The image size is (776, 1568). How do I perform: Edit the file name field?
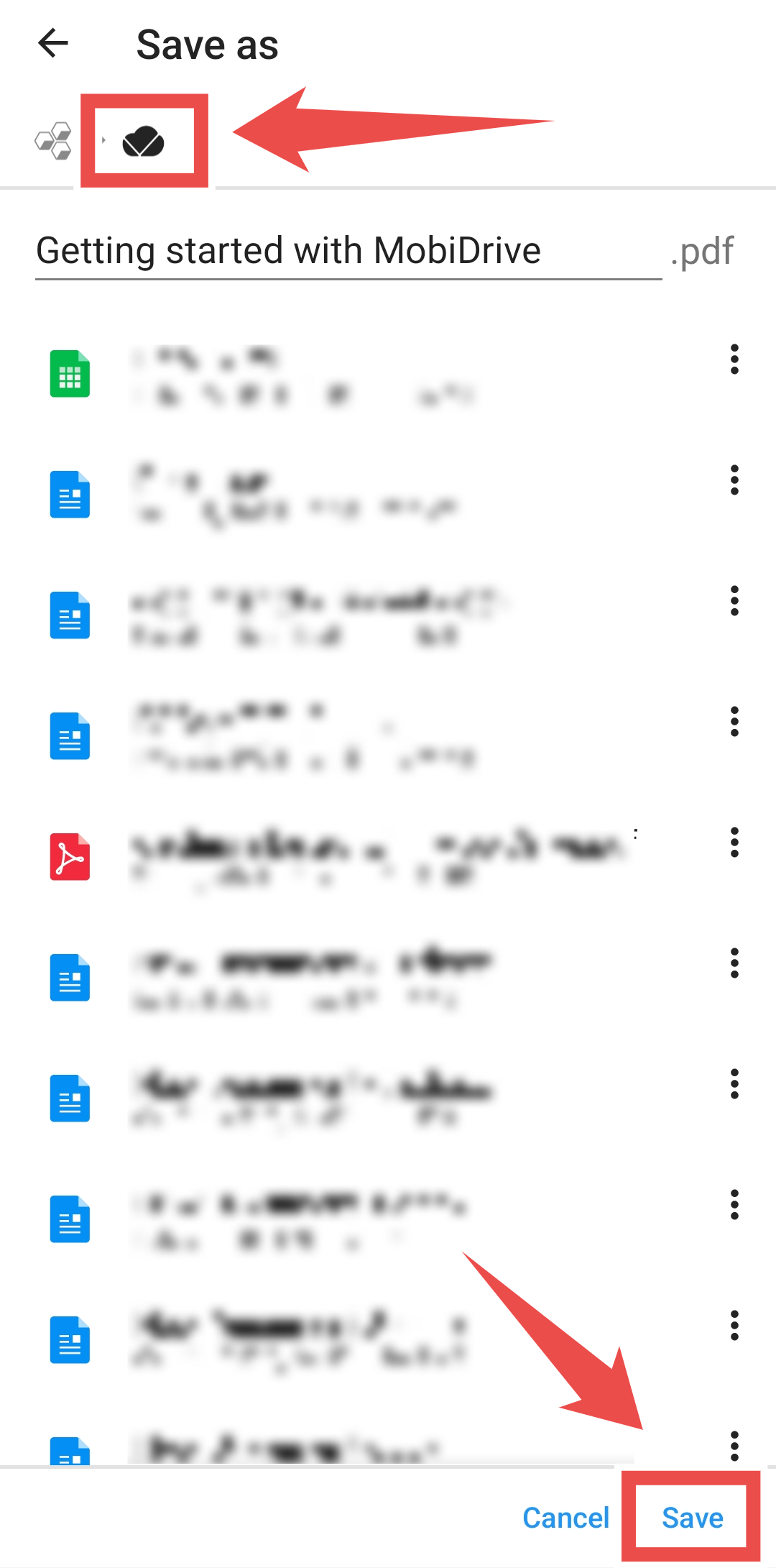(348, 252)
